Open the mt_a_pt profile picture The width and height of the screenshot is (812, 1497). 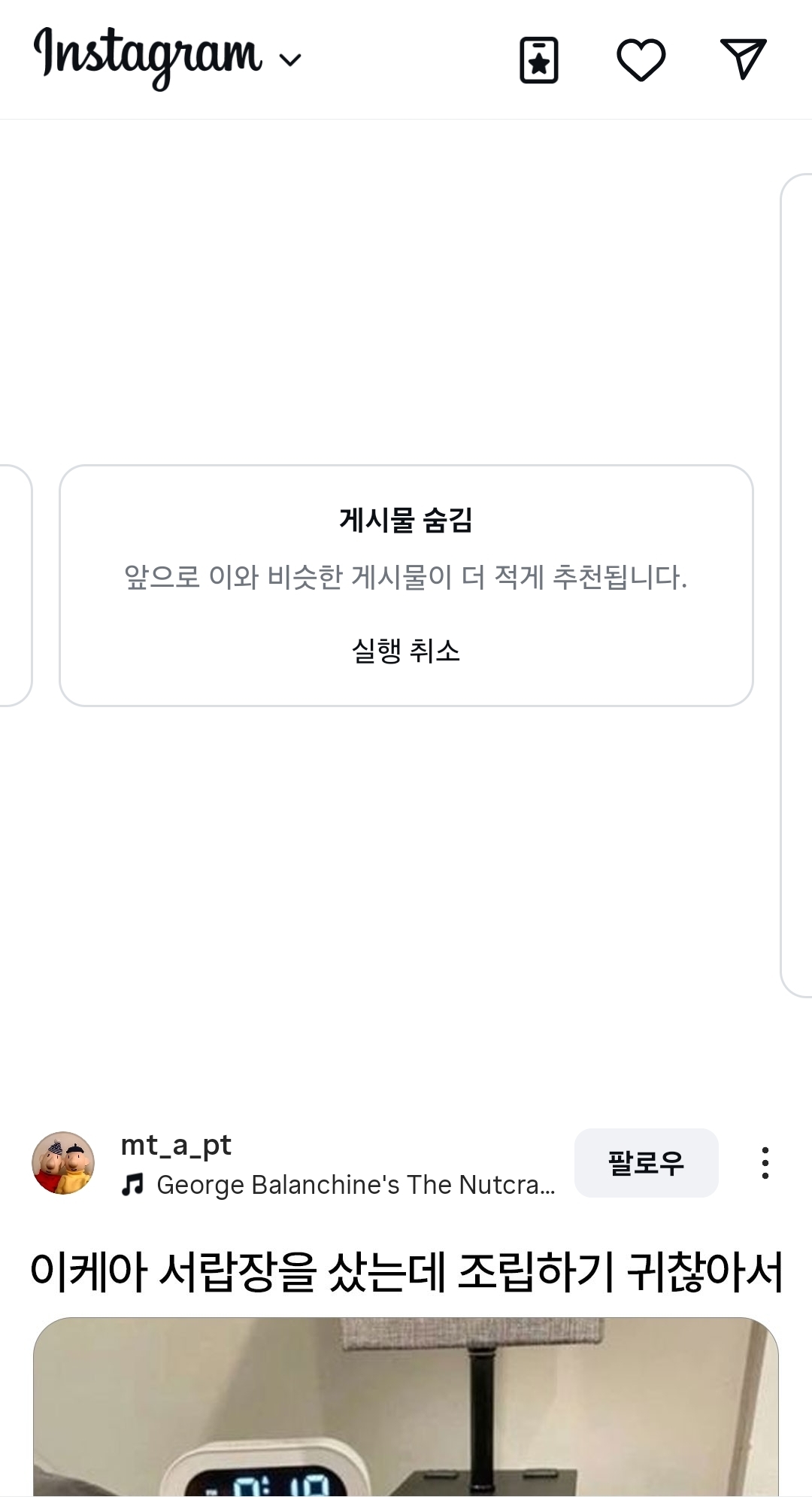pos(63,1163)
